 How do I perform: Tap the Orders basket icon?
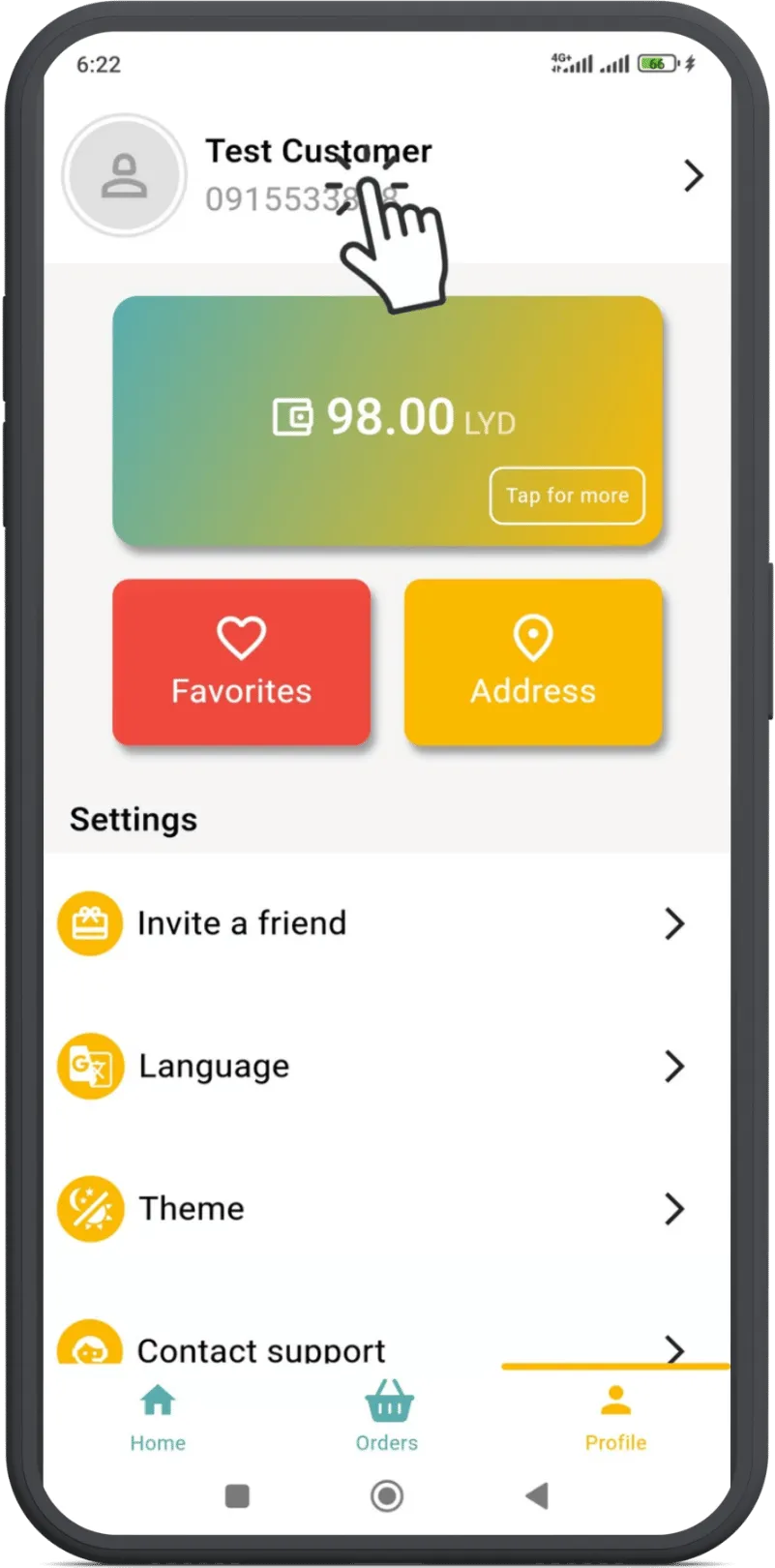[x=386, y=1400]
